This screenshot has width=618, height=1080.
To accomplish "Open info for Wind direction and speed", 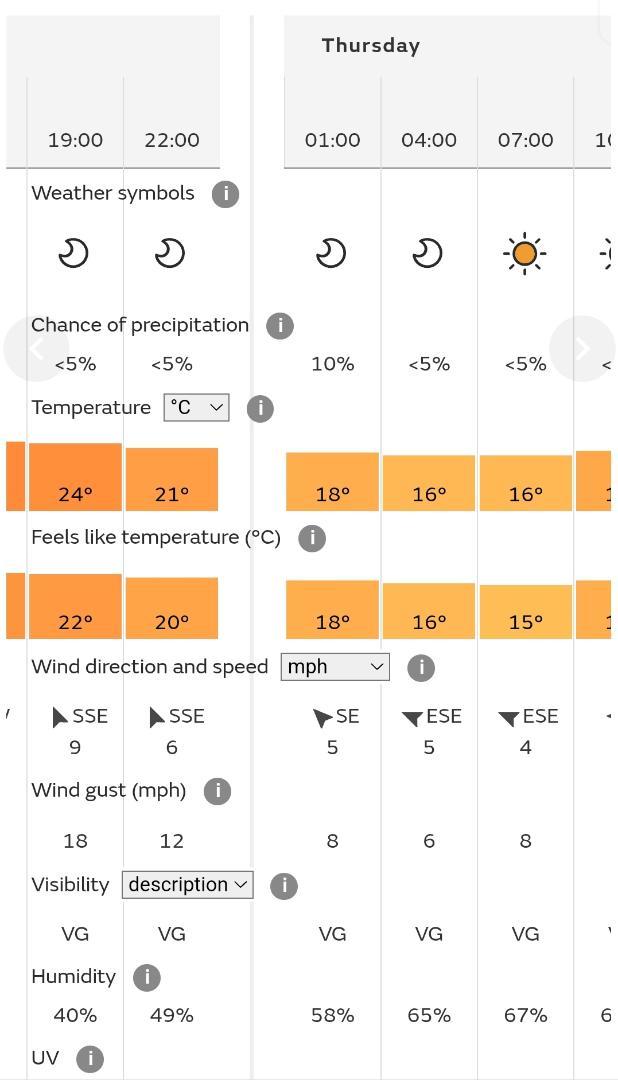I will [x=421, y=667].
